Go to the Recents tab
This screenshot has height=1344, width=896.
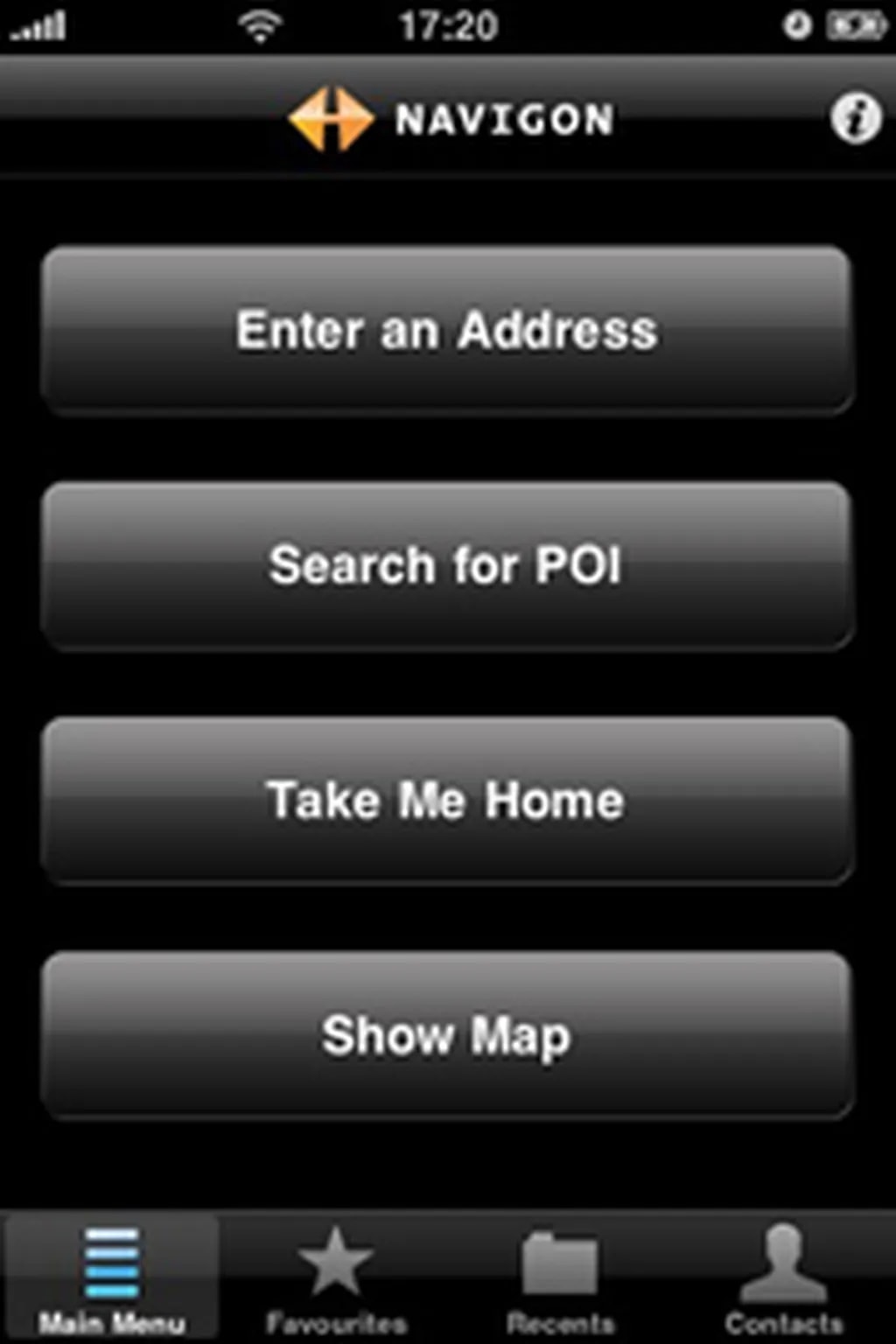(x=560, y=1279)
